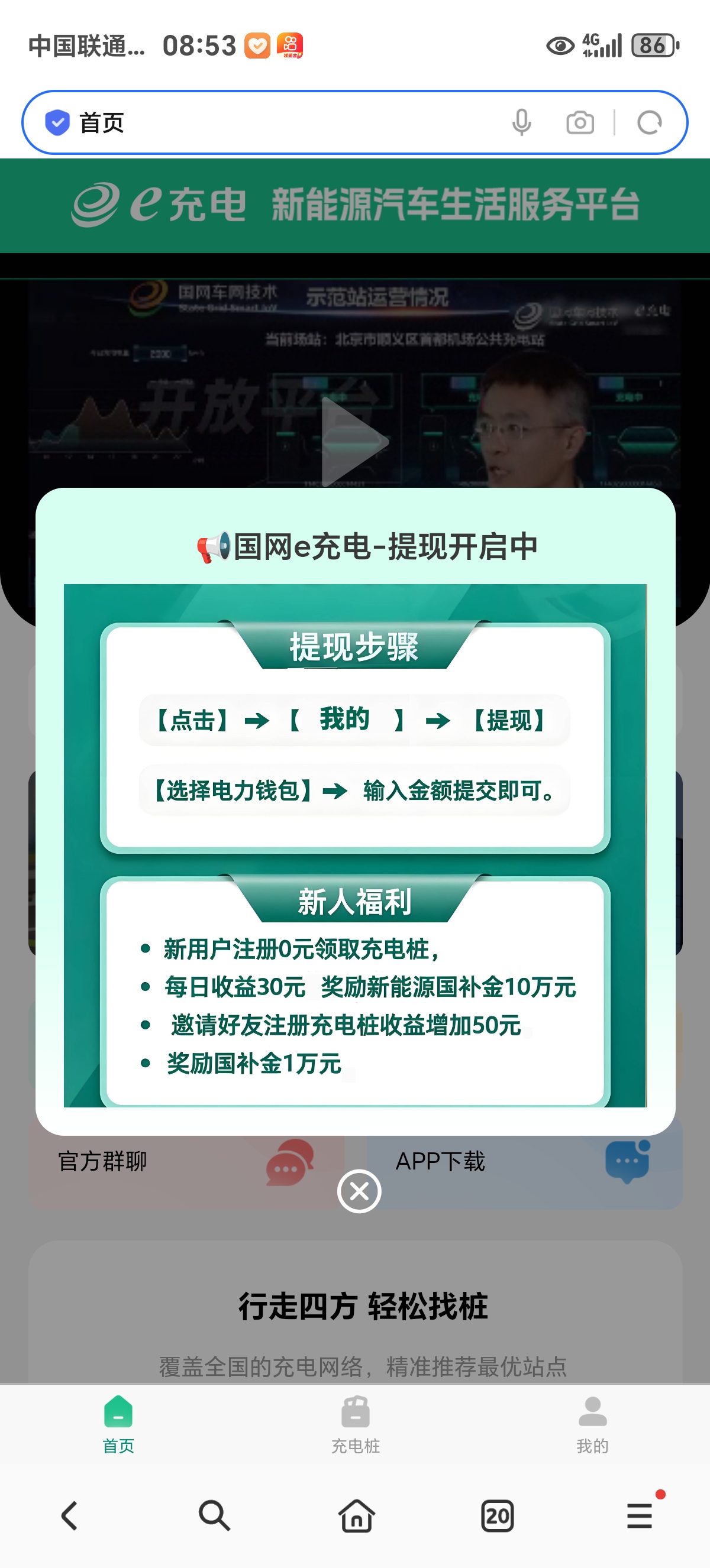
Task: Open the browser hamburger menu
Action: point(640,1515)
